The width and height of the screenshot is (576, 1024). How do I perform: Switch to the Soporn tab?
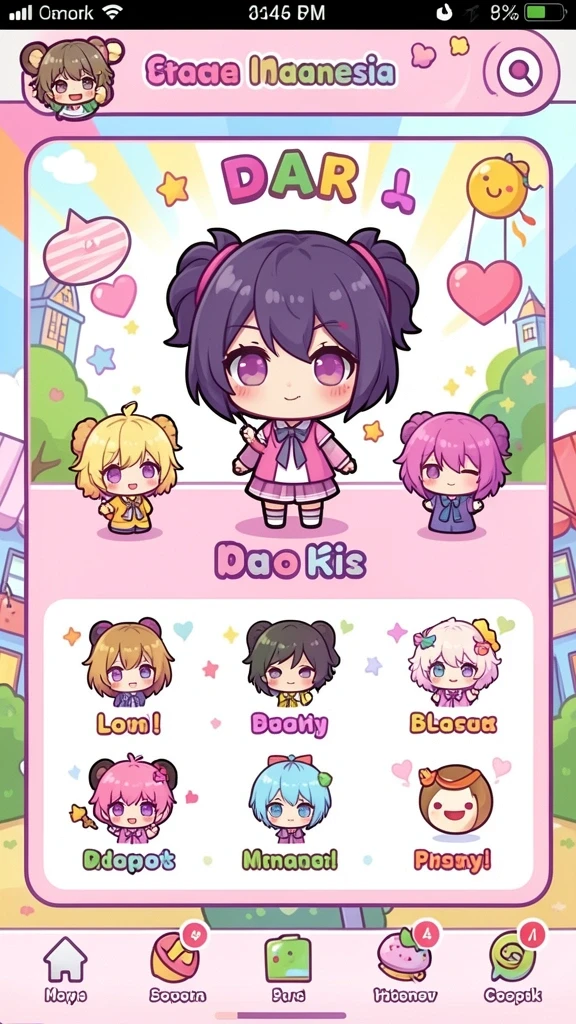pos(178,967)
